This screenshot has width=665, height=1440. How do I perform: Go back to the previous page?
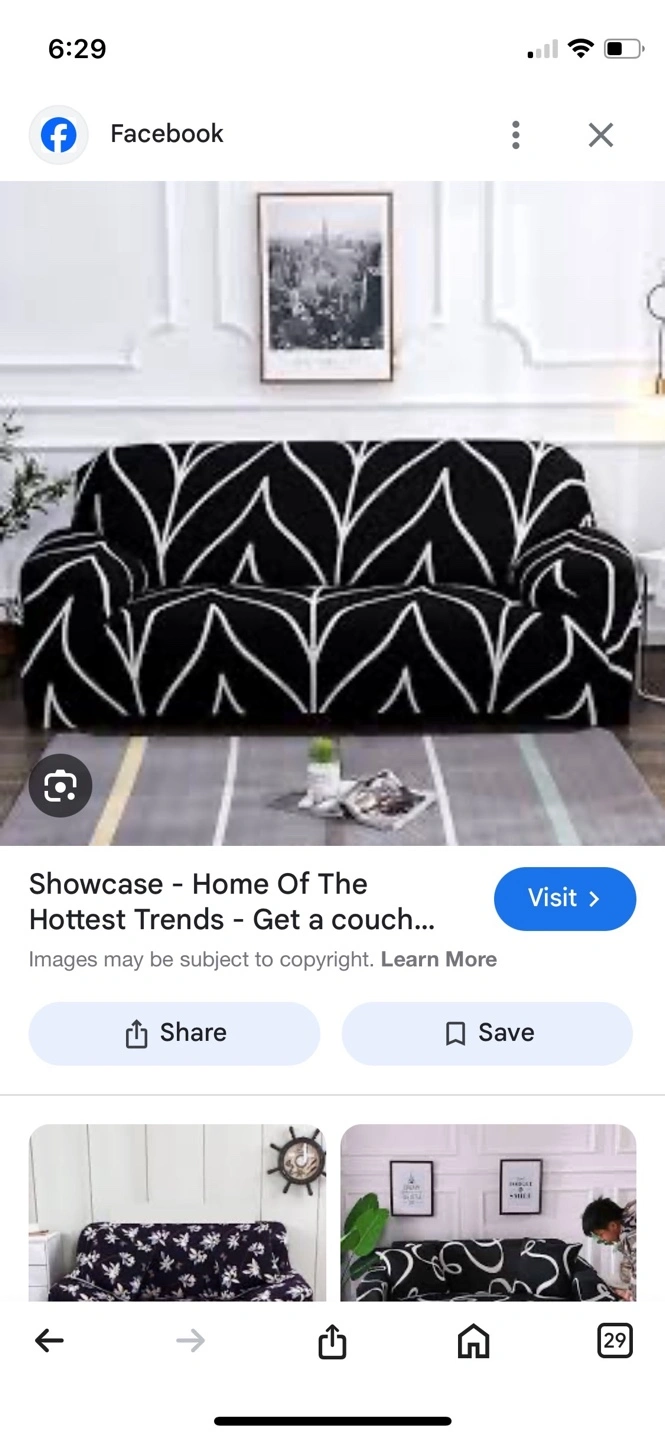point(49,1341)
